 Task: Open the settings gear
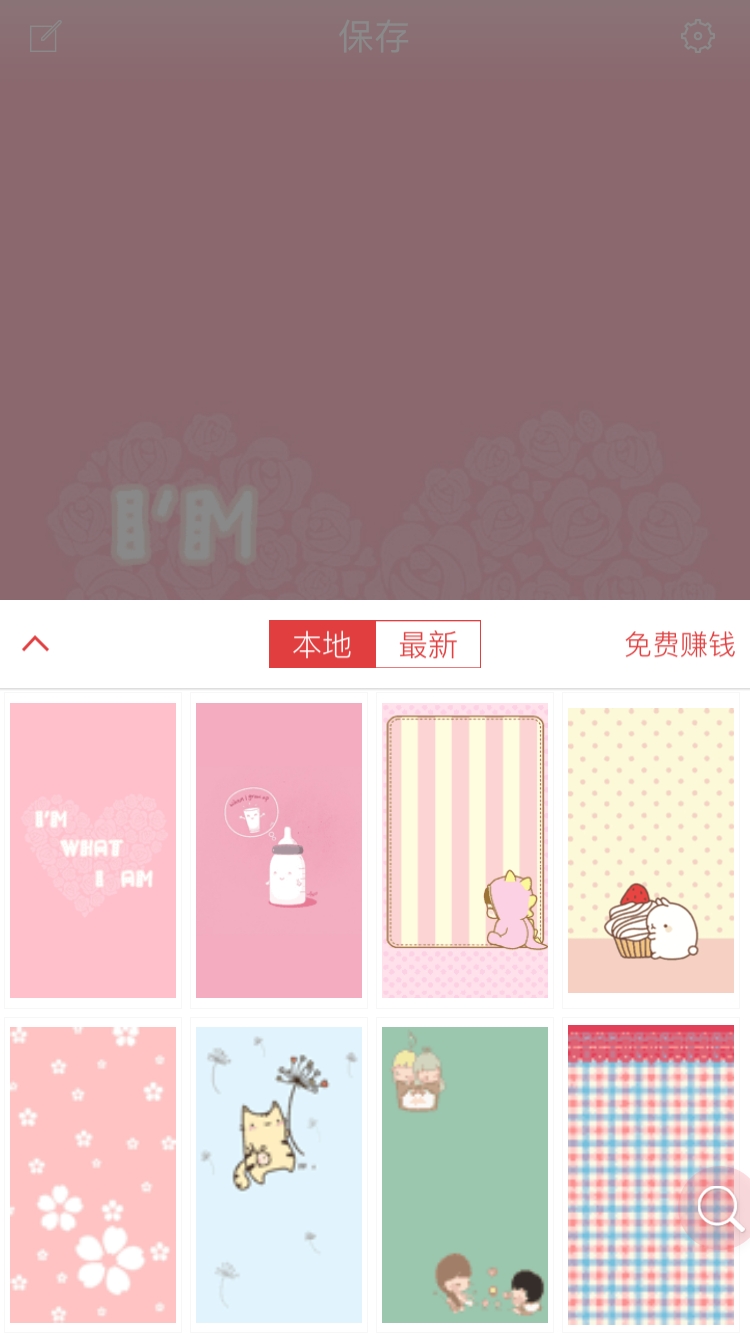pos(698,37)
